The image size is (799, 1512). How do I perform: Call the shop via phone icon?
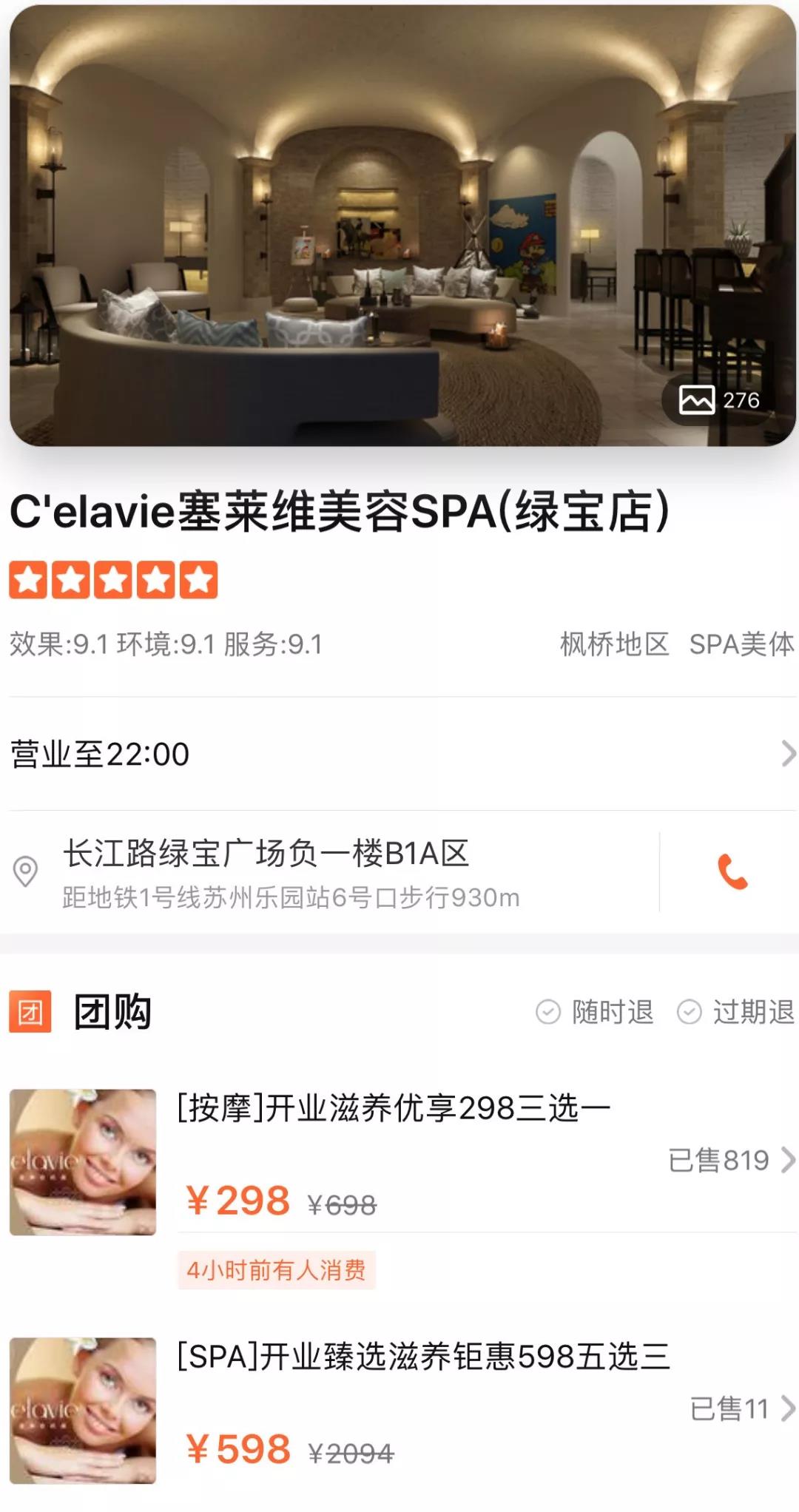[732, 871]
